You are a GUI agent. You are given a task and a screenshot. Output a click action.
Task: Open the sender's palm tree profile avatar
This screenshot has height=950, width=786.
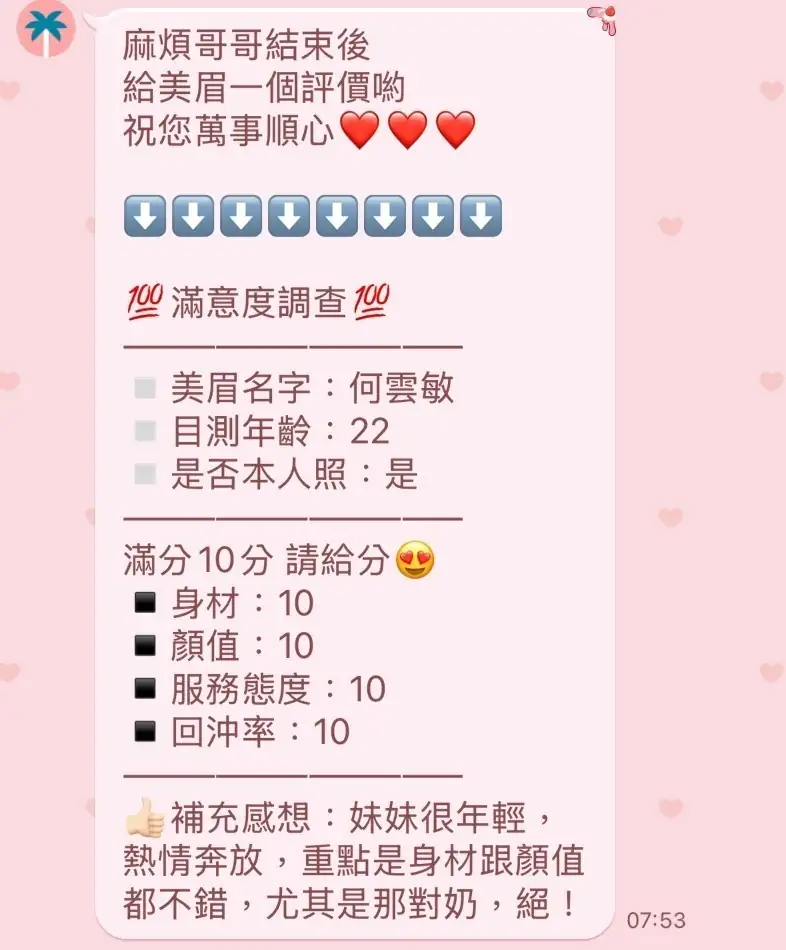46,29
